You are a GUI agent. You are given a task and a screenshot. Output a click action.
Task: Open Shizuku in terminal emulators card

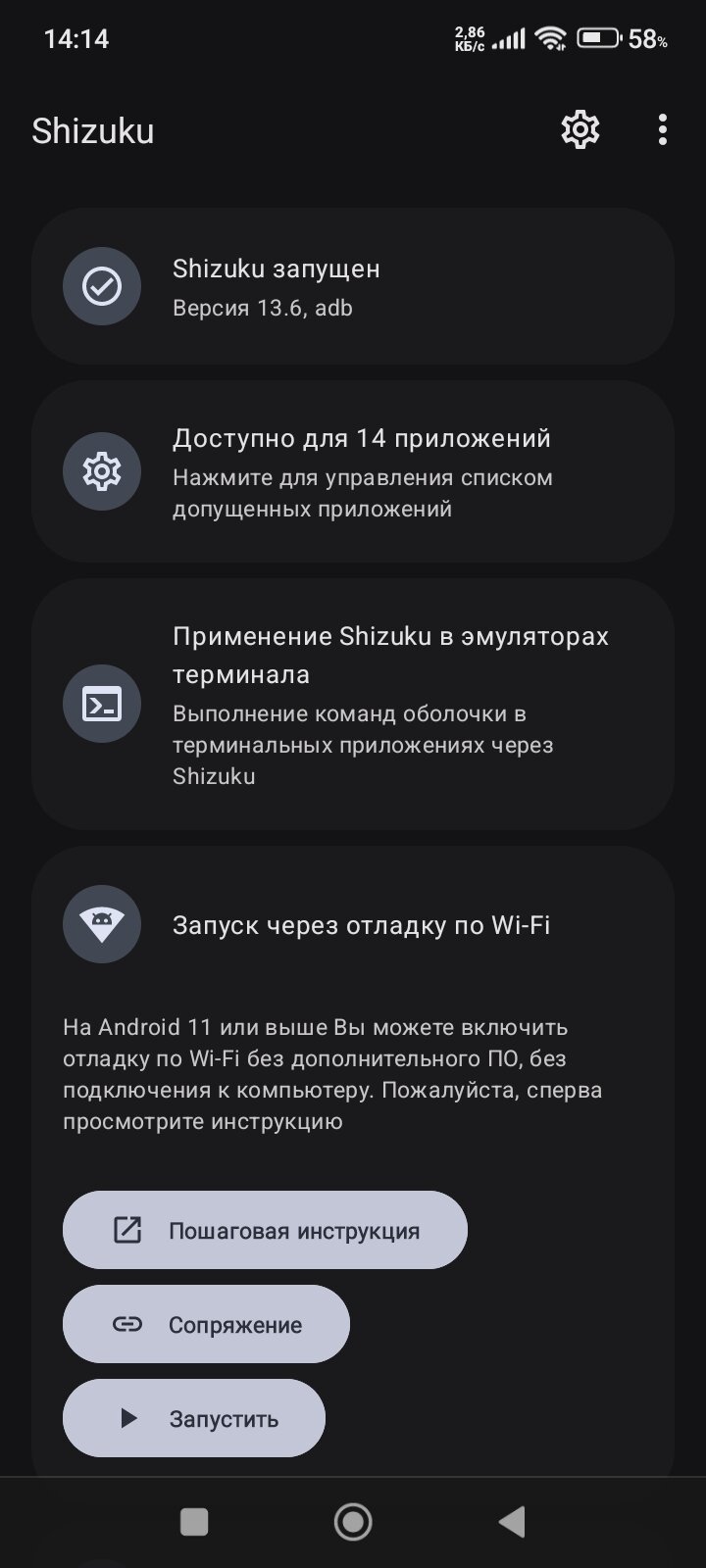pyautogui.click(x=353, y=704)
